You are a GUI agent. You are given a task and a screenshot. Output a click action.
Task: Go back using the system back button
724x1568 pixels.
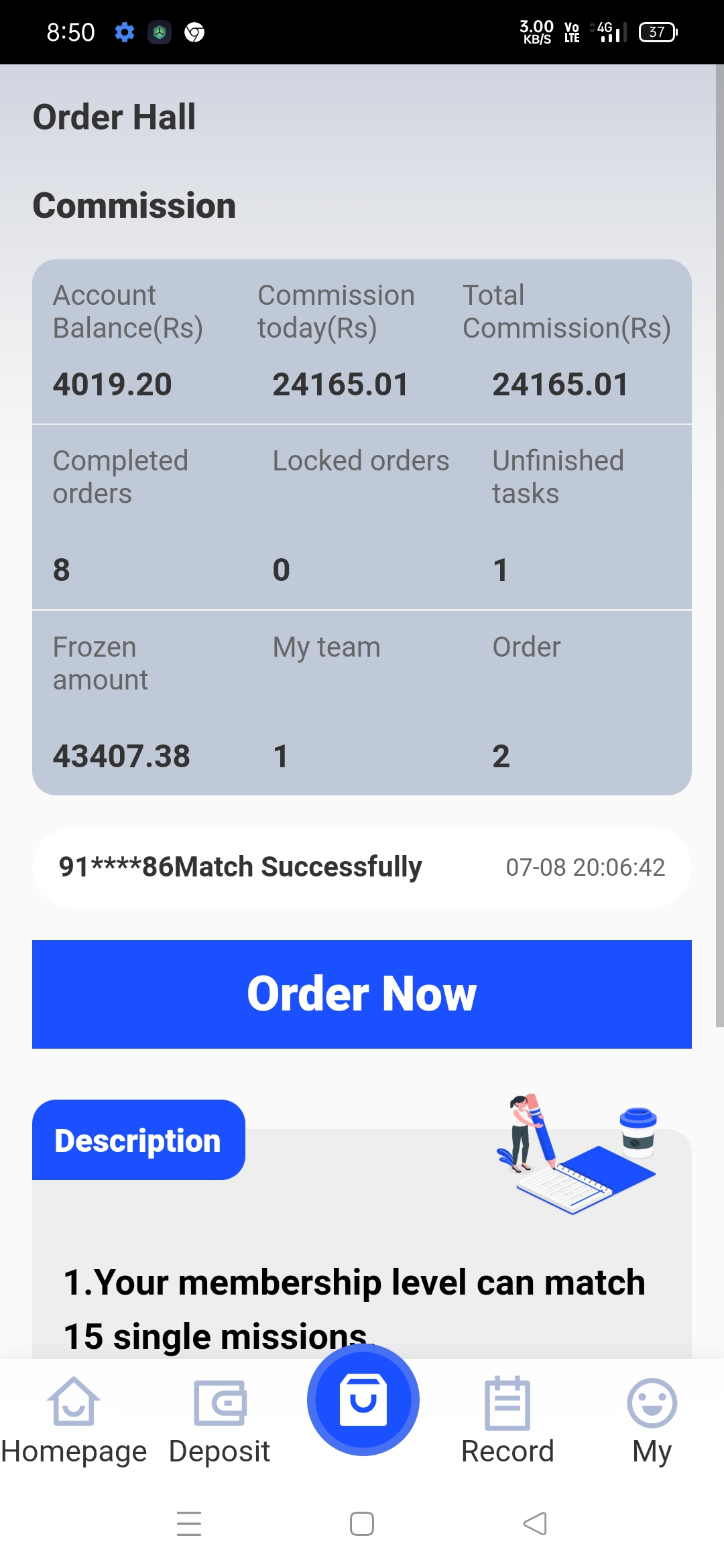coord(535,1524)
